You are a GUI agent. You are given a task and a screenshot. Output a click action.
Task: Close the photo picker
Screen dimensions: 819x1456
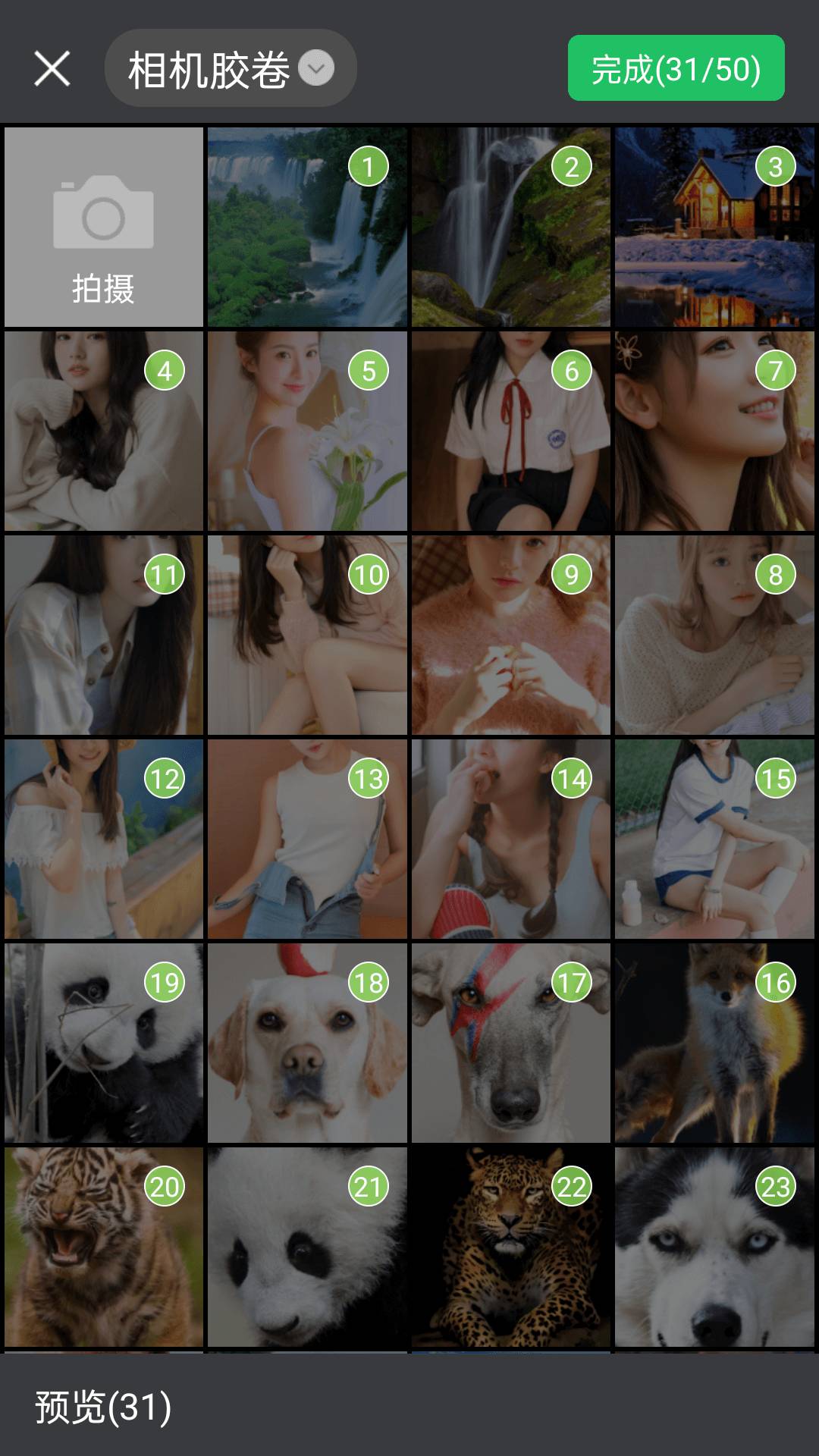click(52, 69)
